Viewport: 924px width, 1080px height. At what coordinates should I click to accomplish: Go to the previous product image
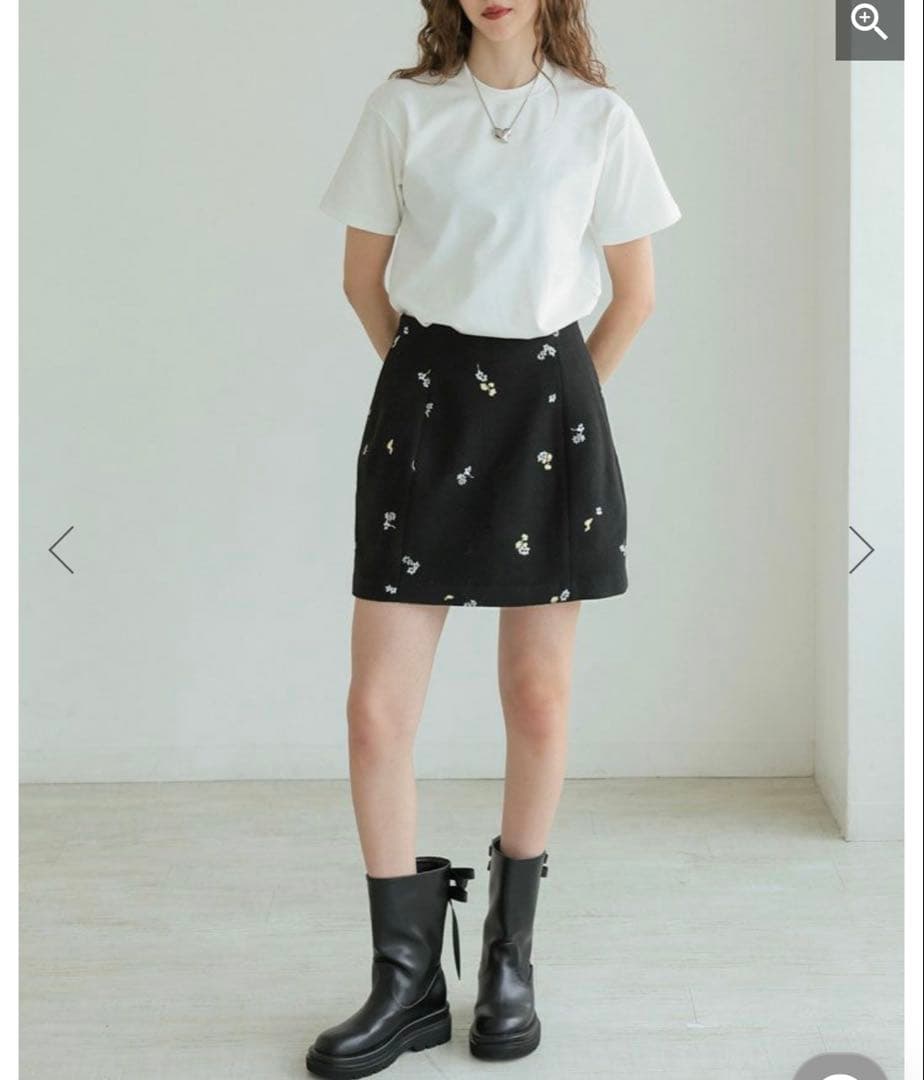62,550
